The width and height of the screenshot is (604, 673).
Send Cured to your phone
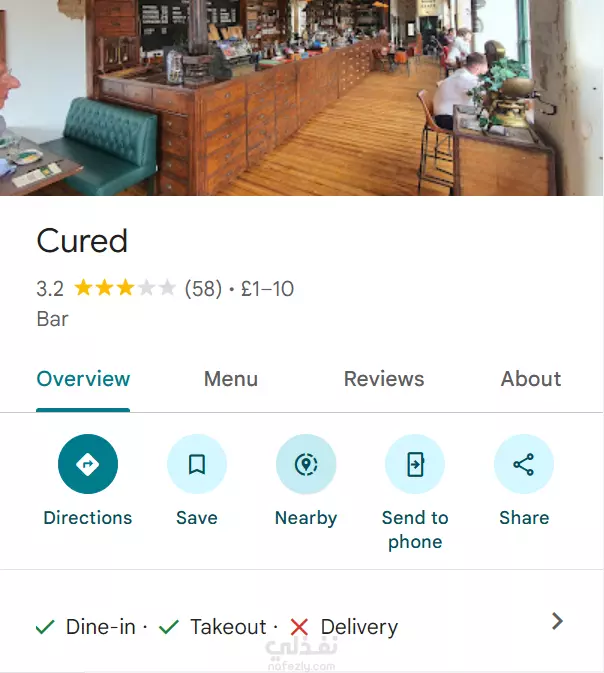coord(415,465)
